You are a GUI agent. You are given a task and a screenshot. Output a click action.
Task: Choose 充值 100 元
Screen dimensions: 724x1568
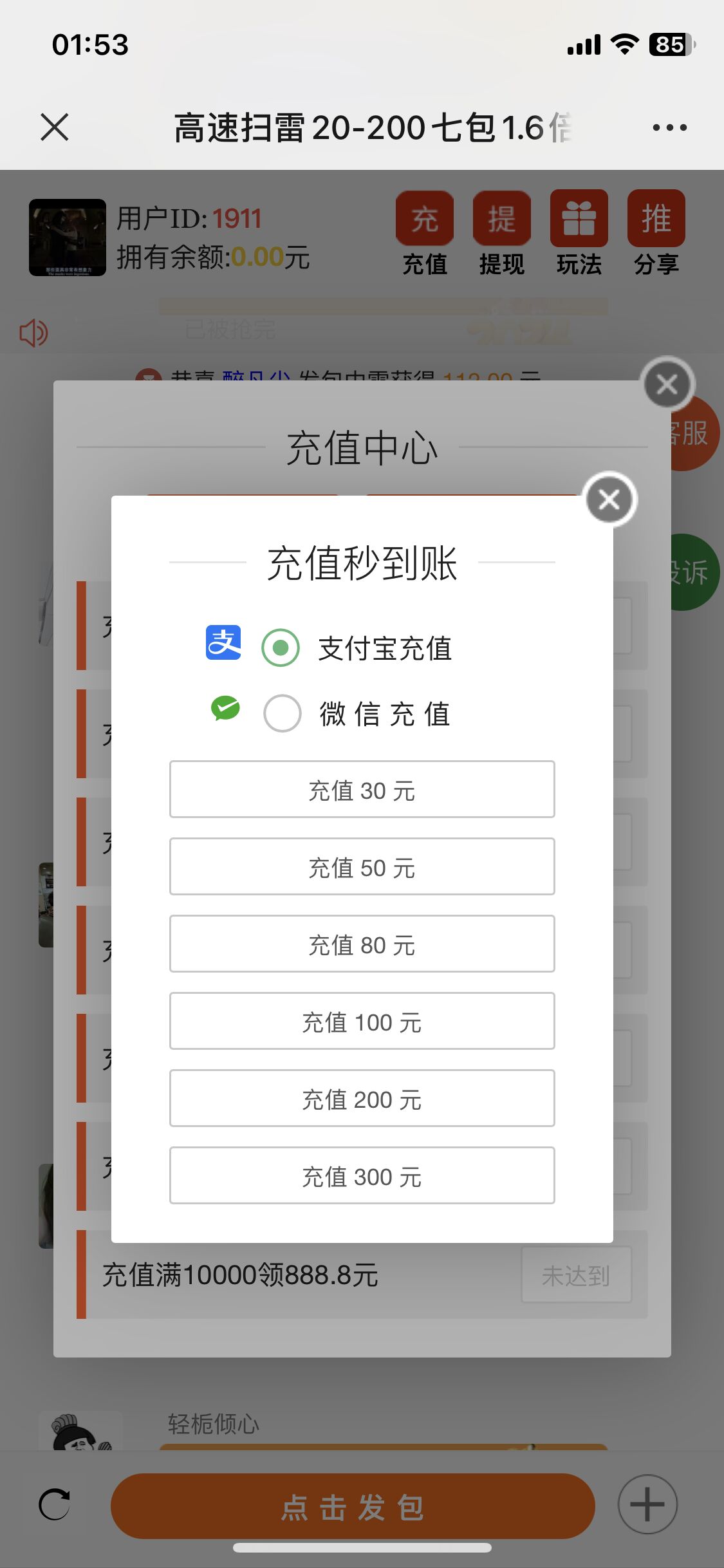point(362,1022)
